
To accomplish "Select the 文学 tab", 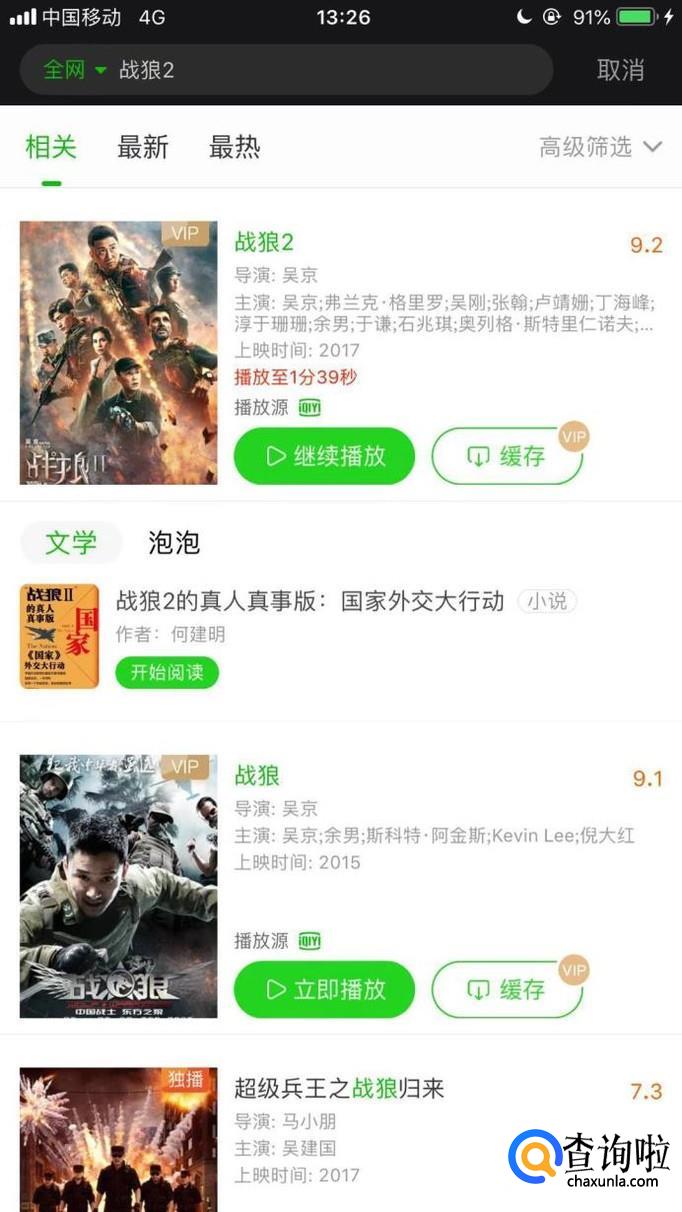I will click(x=71, y=543).
